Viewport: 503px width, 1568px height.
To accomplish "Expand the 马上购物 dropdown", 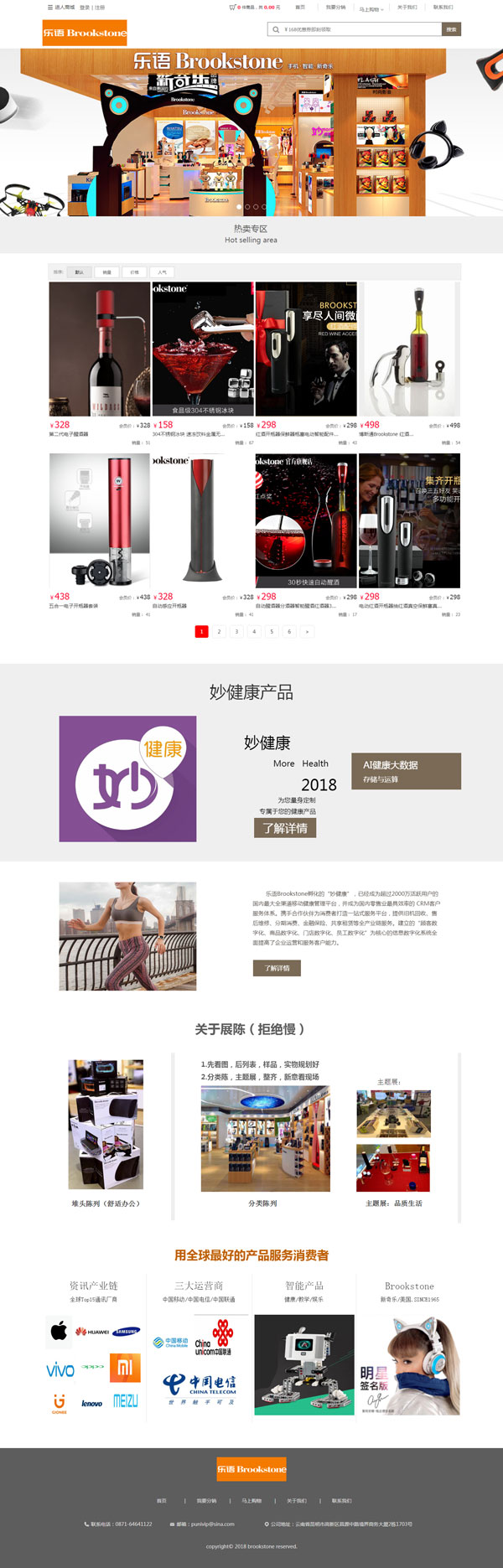I will click(x=371, y=9).
